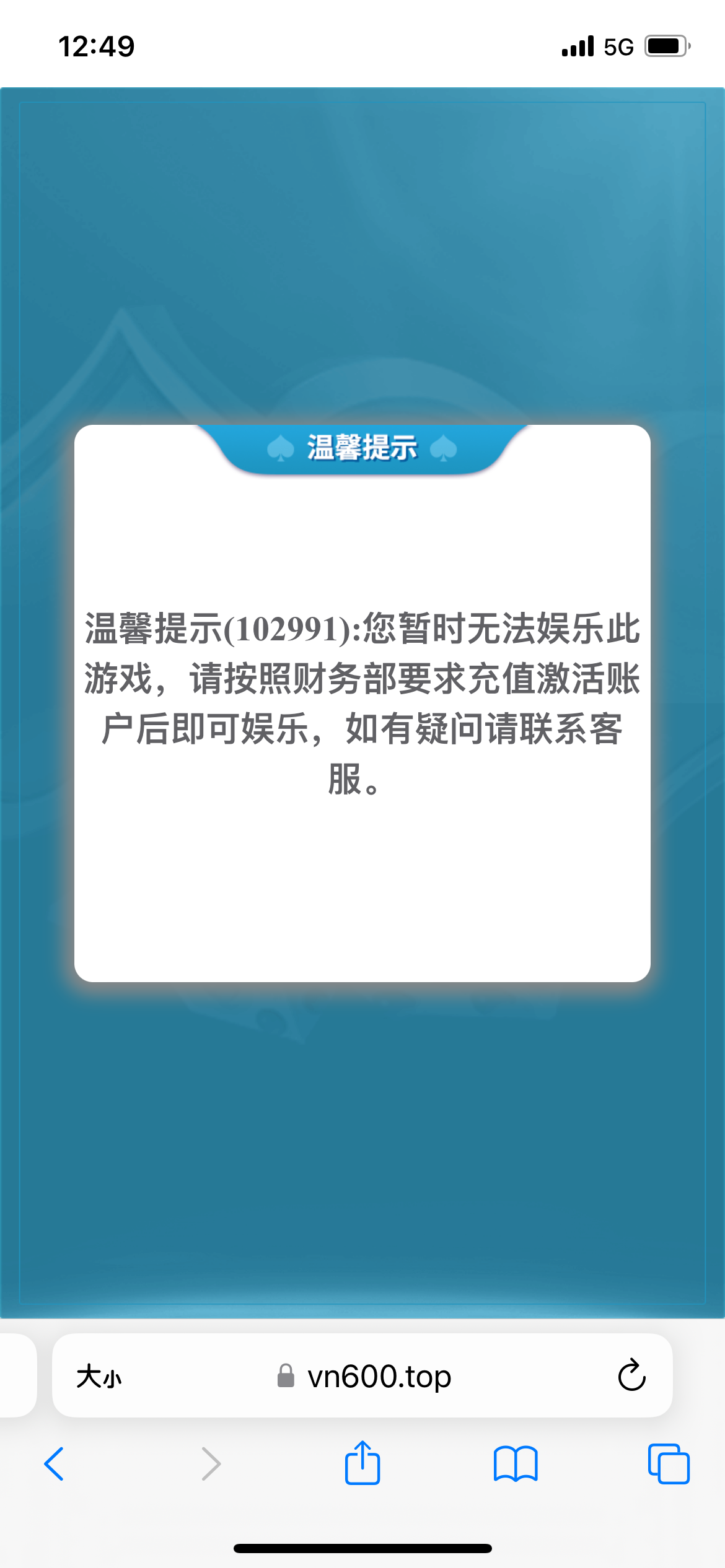Tap the vn600.top address bar
Image resolution: width=725 pixels, height=1568 pixels.
[378, 1377]
